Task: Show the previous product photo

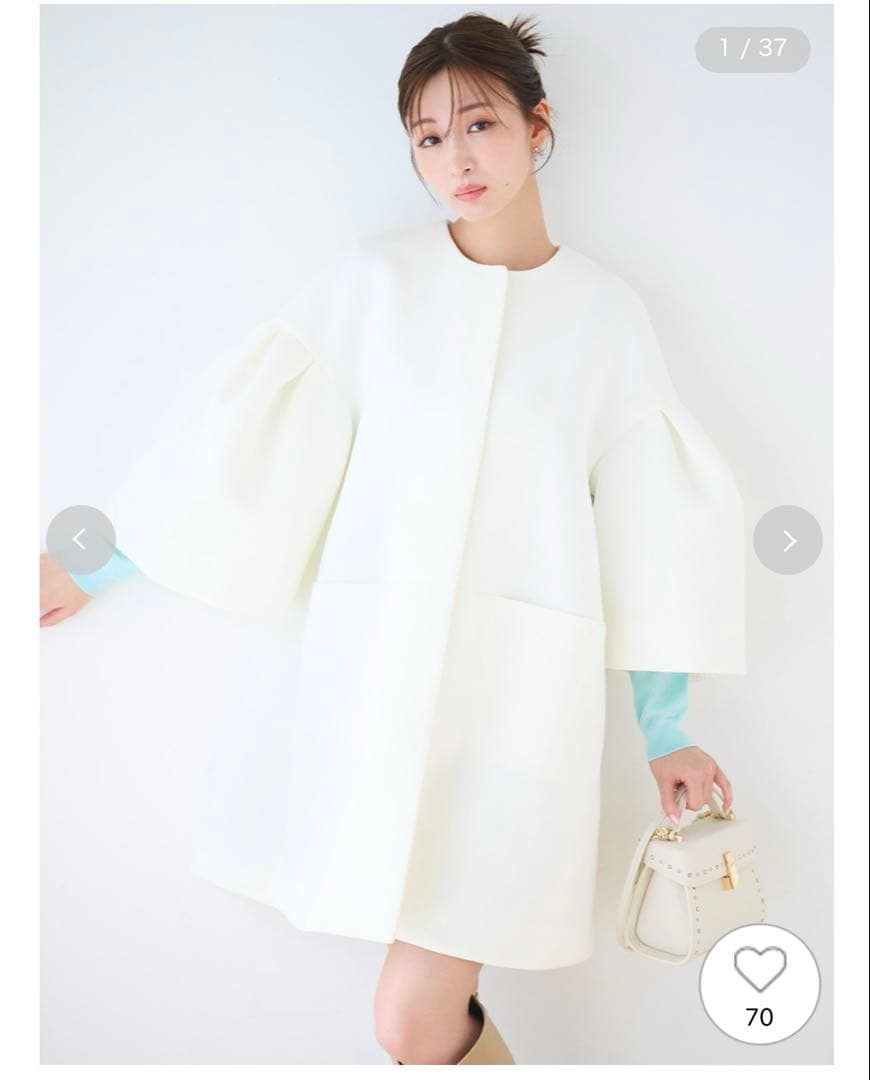Action: click(x=80, y=540)
